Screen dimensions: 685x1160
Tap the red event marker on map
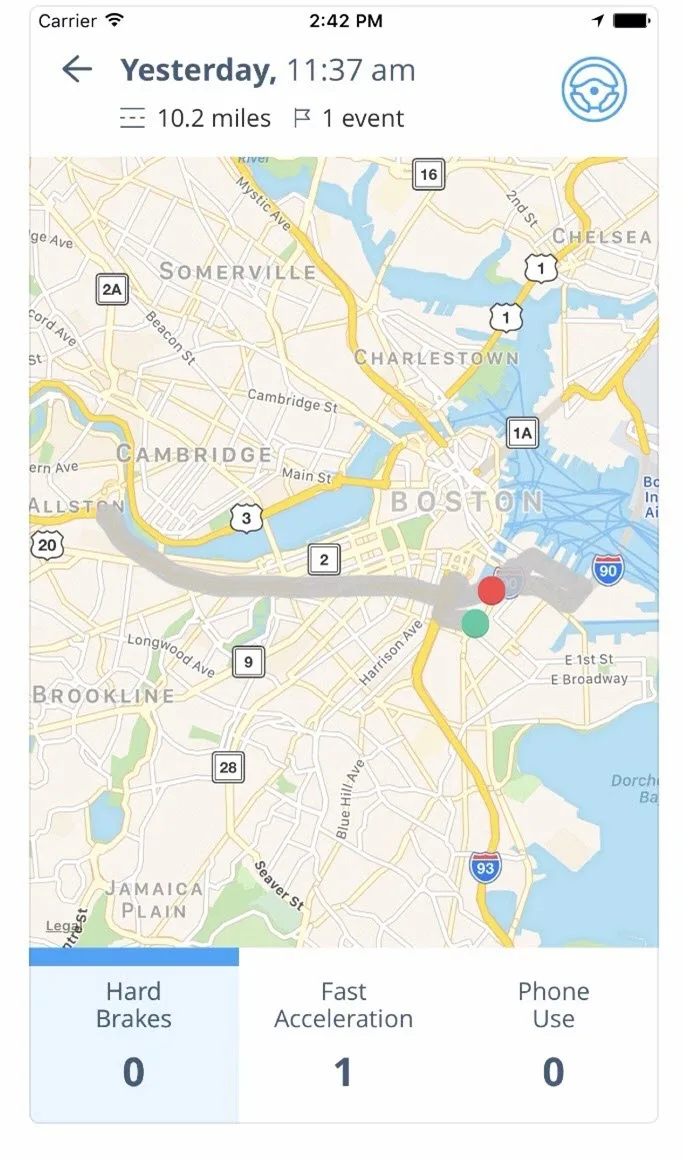491,590
